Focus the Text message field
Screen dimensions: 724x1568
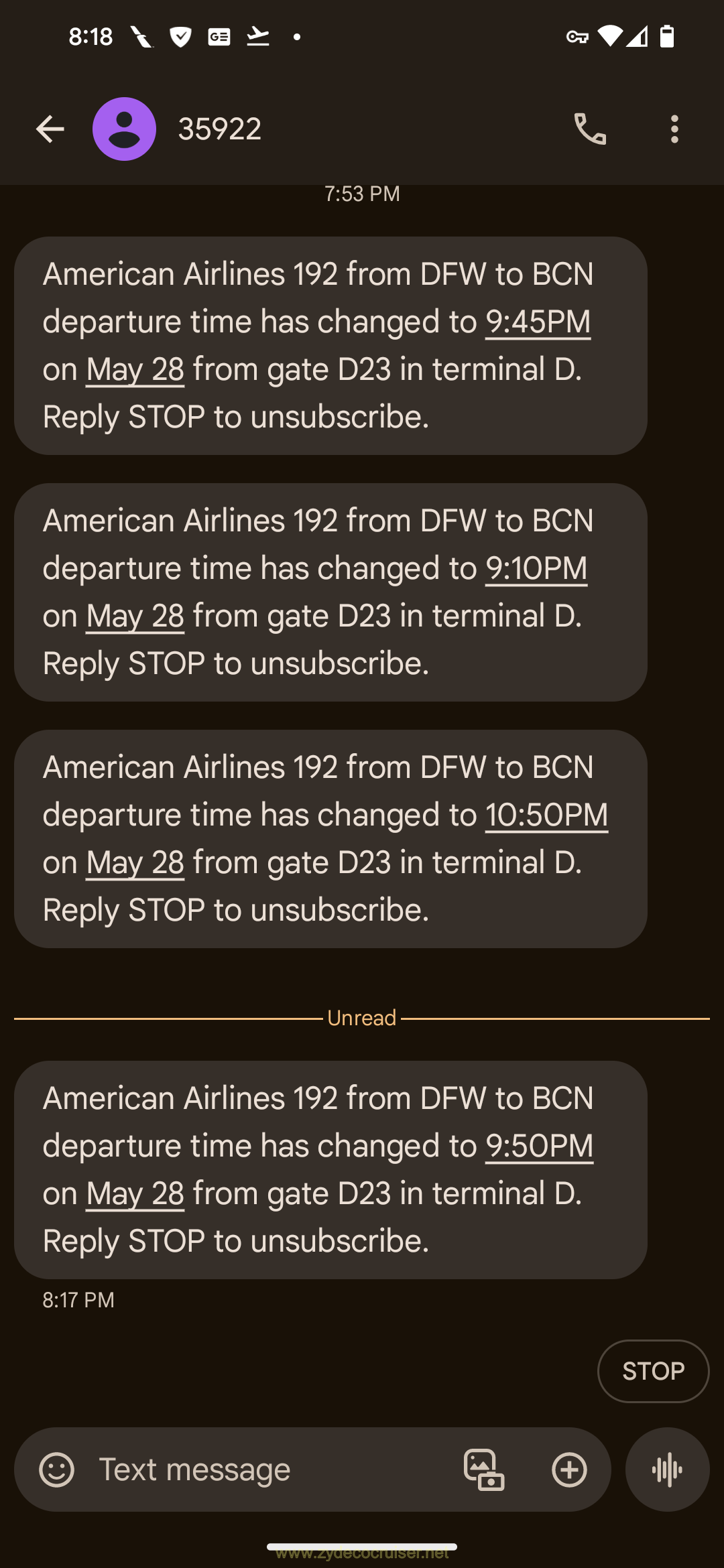268,1469
